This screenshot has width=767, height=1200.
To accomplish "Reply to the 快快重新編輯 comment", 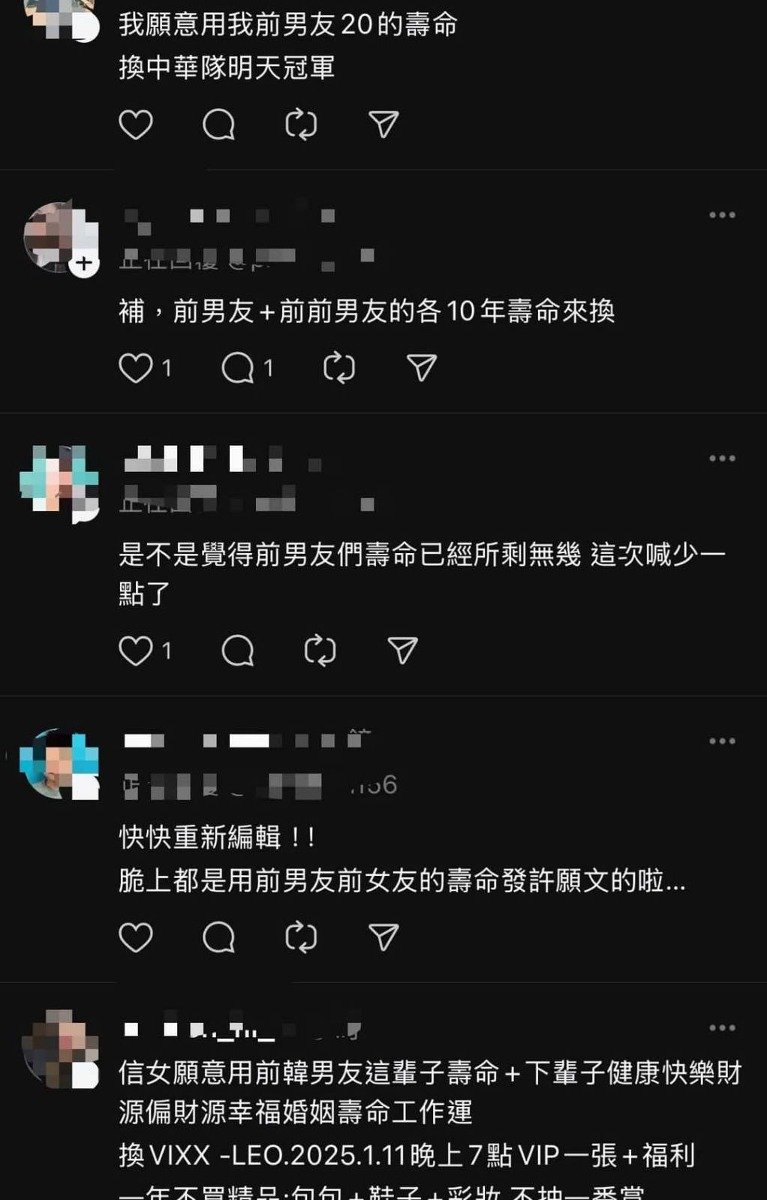I will click(x=218, y=936).
